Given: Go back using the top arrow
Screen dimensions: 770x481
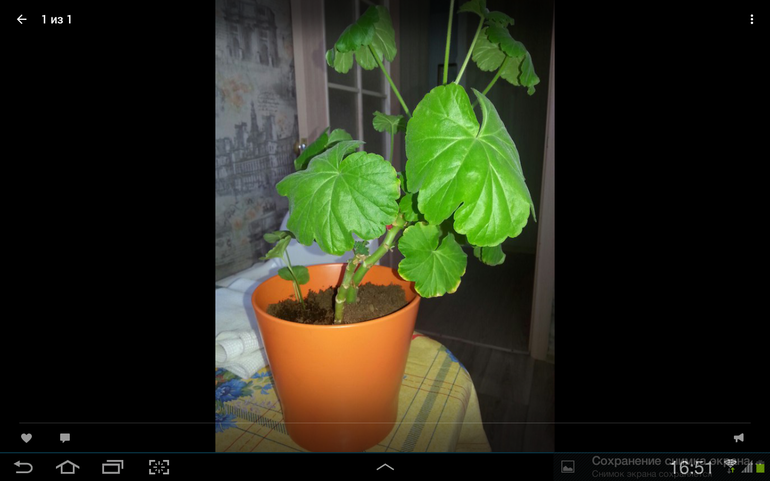Looking at the screenshot, I should point(22,19).
